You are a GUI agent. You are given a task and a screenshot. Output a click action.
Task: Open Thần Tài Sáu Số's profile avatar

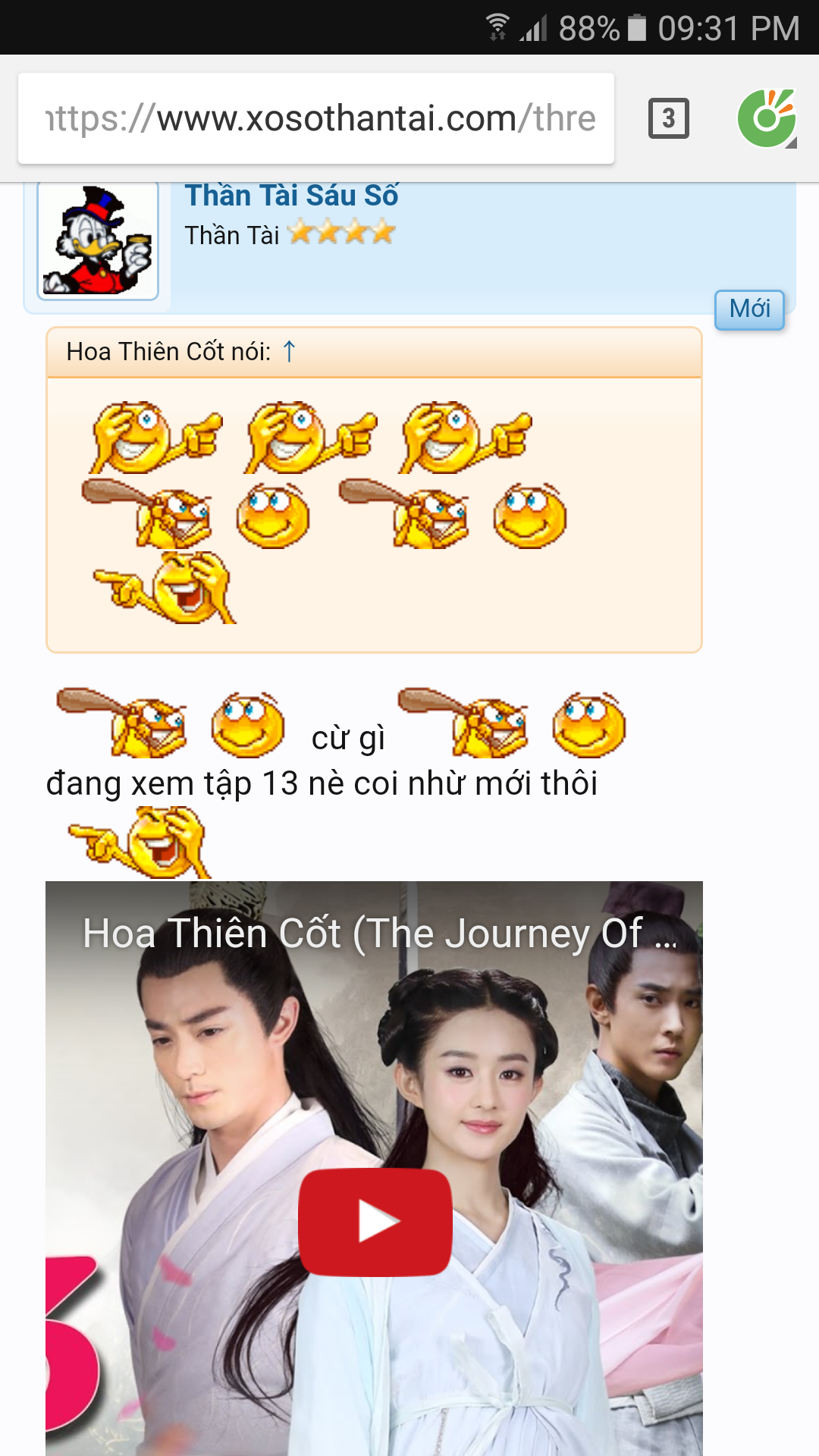tap(98, 240)
